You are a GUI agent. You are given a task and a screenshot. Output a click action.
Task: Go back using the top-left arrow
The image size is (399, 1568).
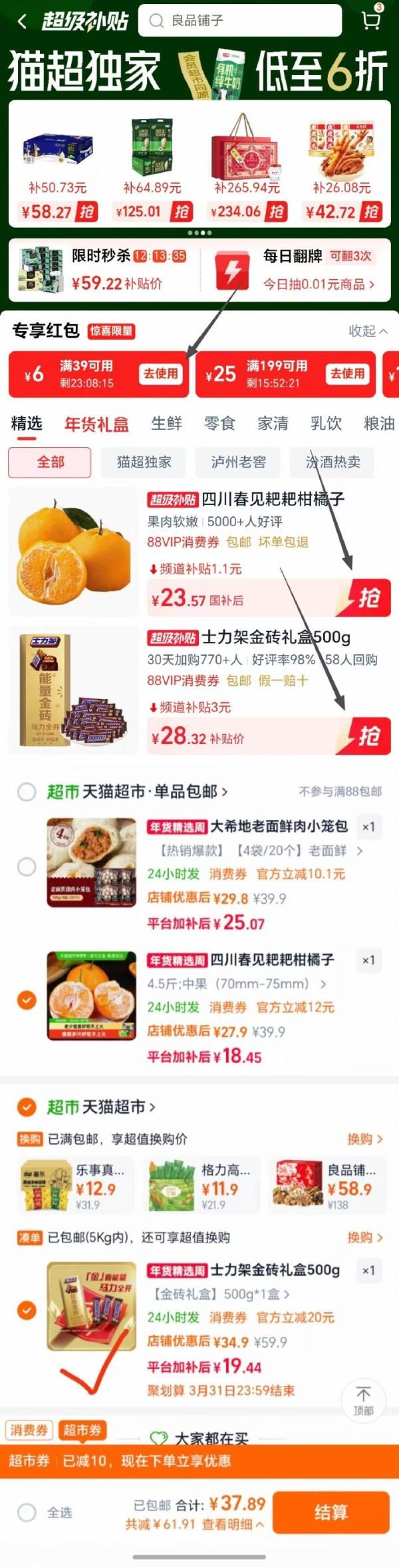point(22,21)
